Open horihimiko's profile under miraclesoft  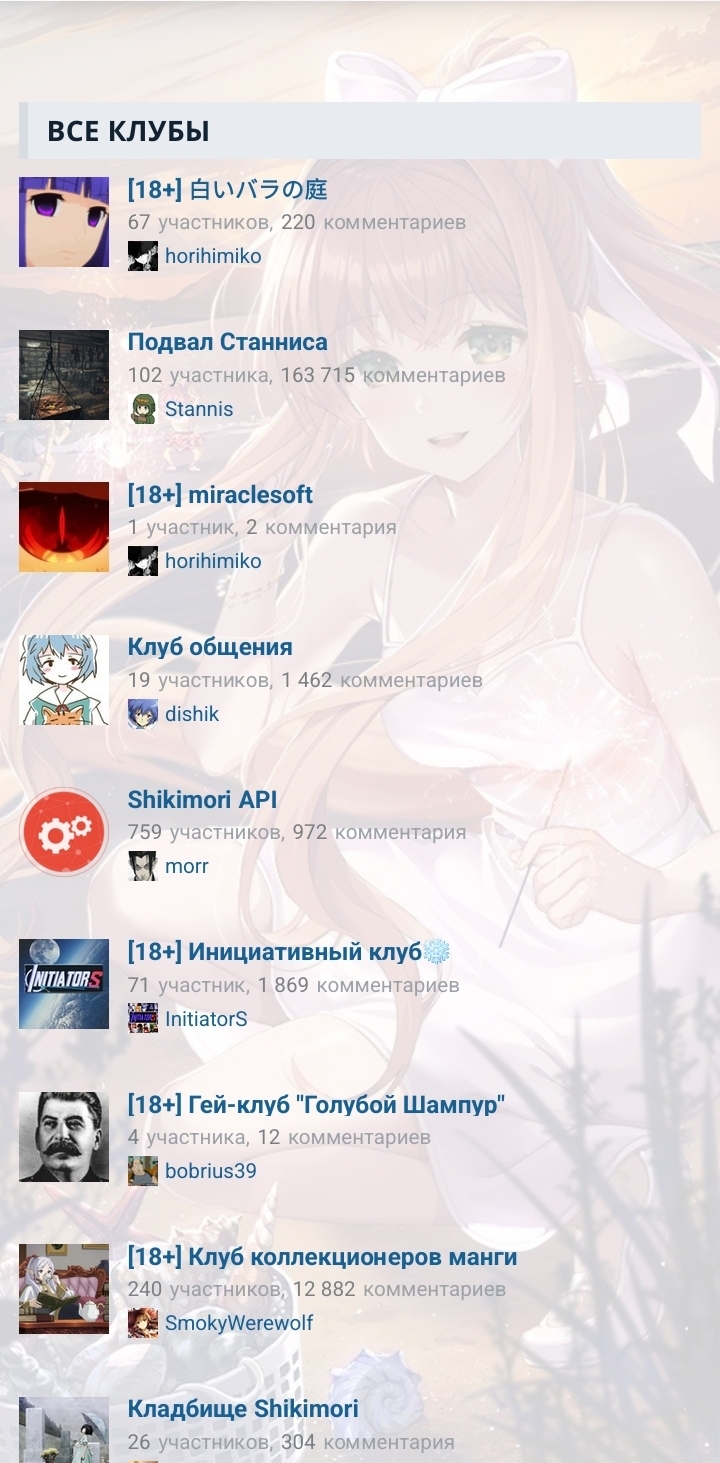[212, 561]
